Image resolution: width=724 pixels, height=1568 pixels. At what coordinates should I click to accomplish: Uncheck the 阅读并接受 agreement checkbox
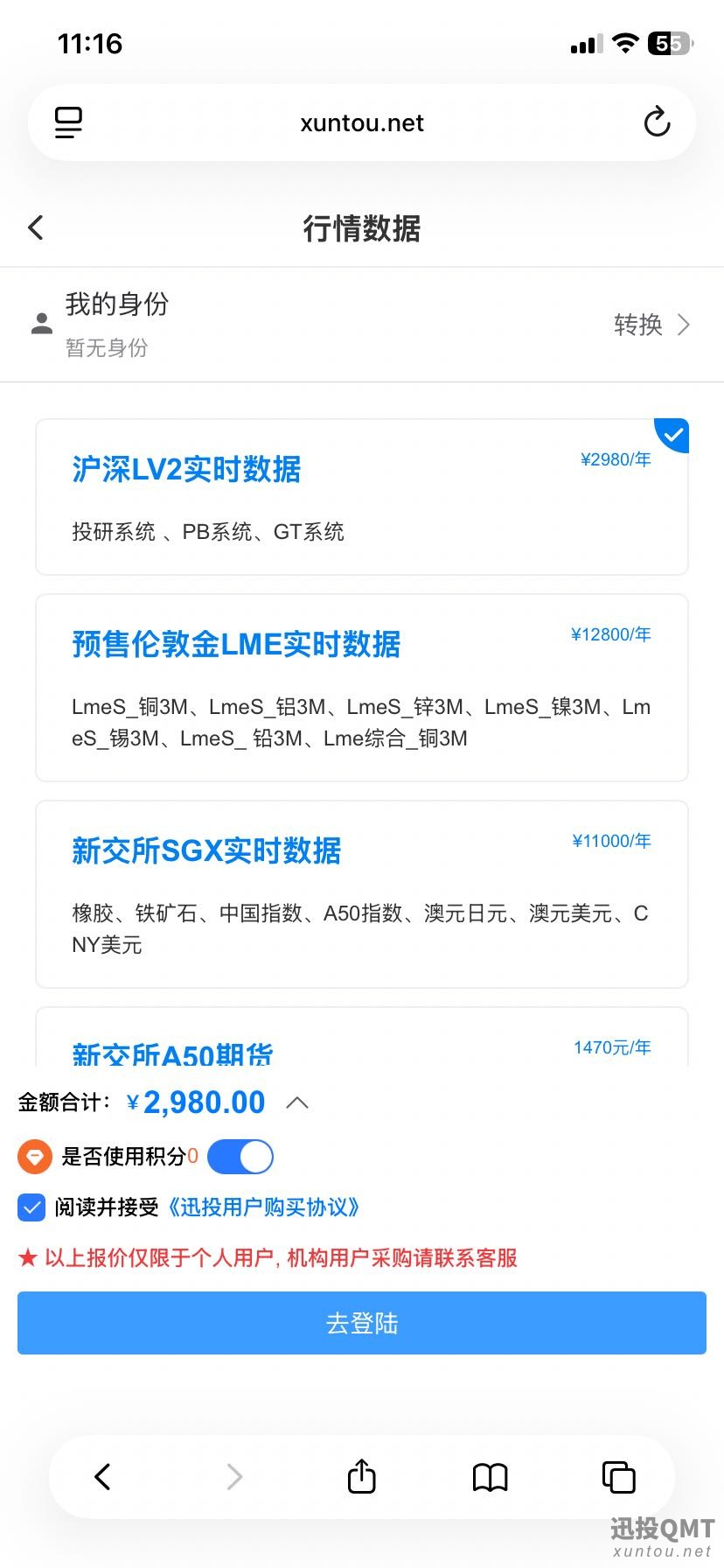(x=31, y=1208)
